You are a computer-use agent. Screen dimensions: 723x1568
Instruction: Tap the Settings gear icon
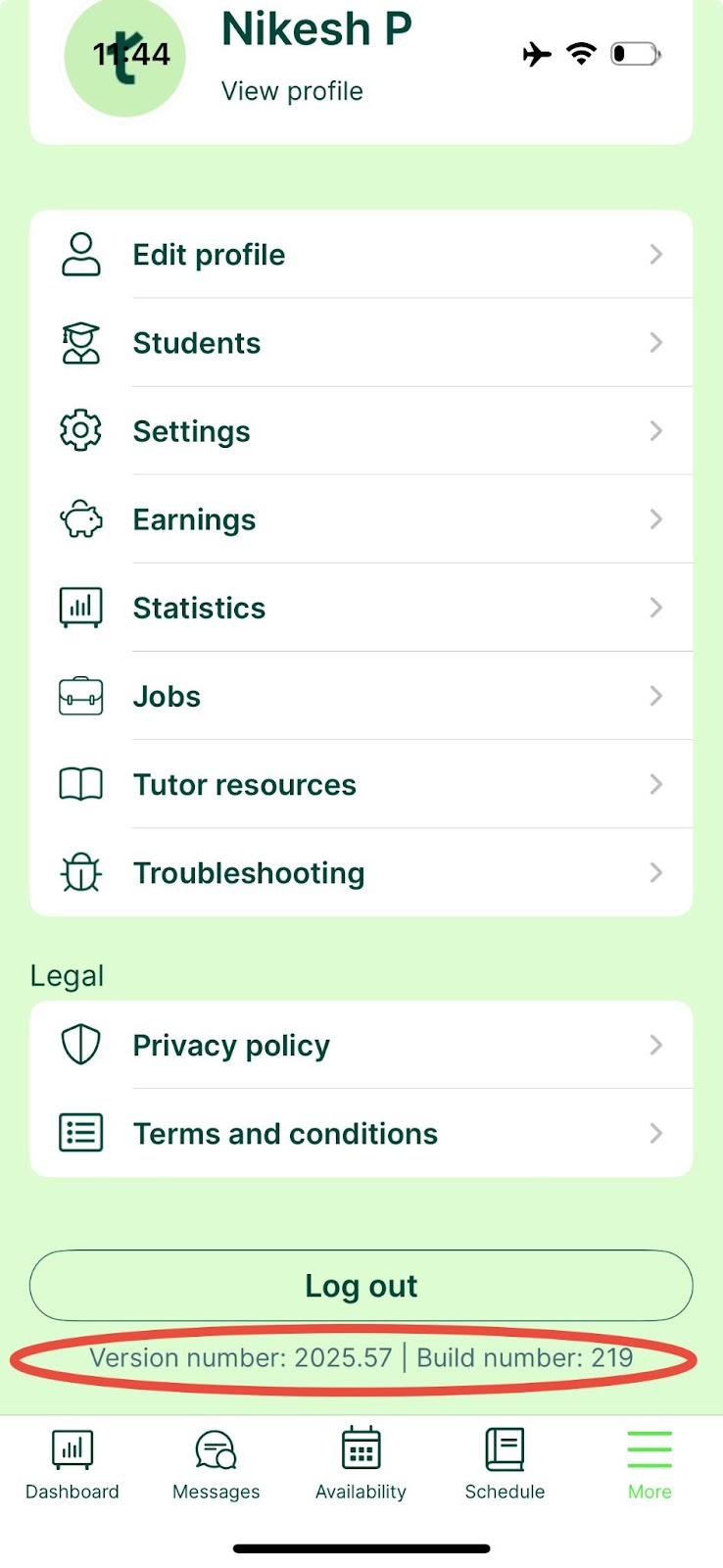tap(80, 431)
